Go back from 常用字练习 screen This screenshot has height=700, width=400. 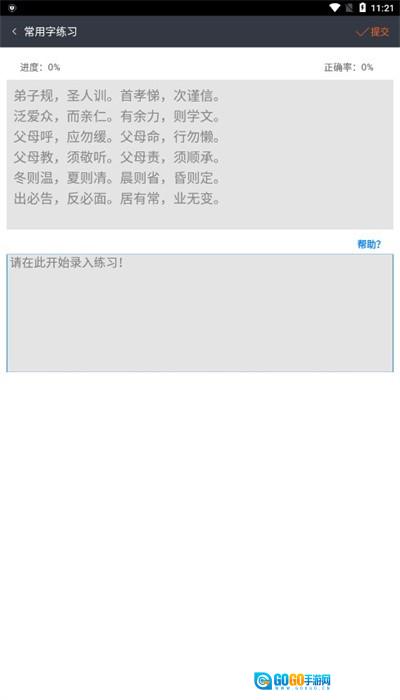pos(14,32)
